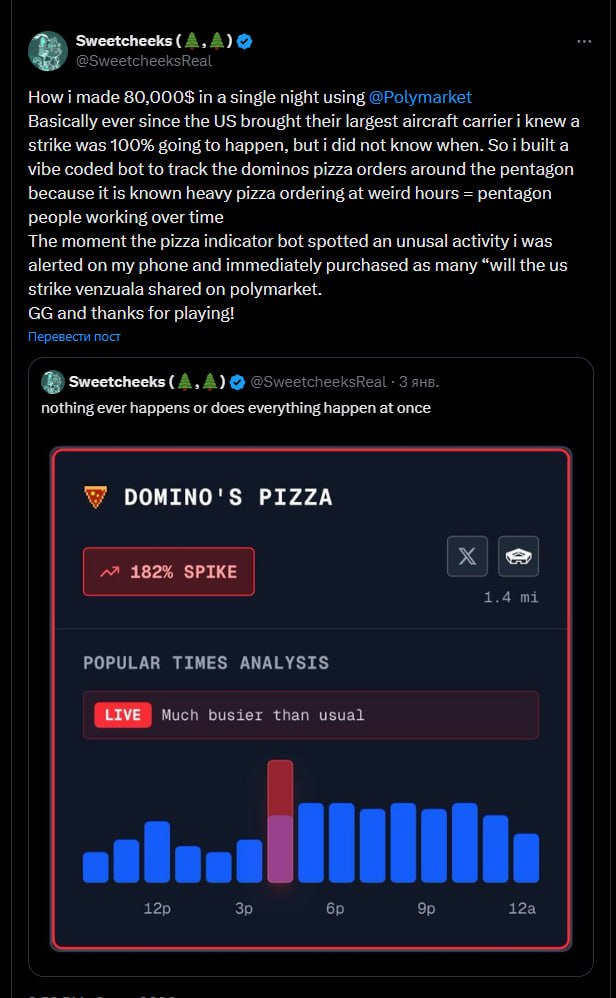Open Sweetcheeks' profile avatar at top

(47, 51)
